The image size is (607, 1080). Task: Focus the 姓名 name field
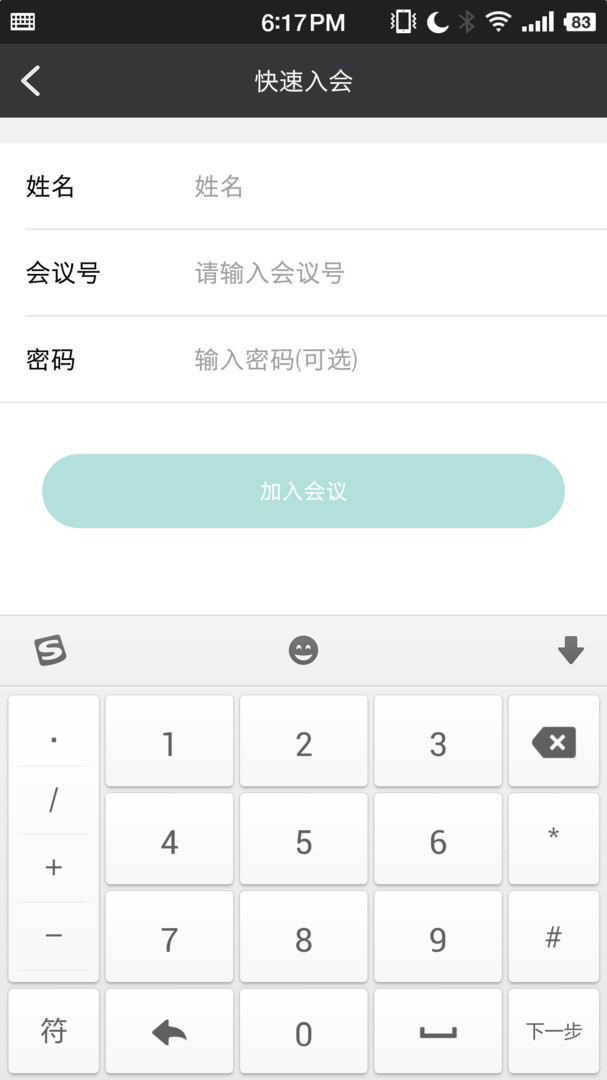pos(390,186)
